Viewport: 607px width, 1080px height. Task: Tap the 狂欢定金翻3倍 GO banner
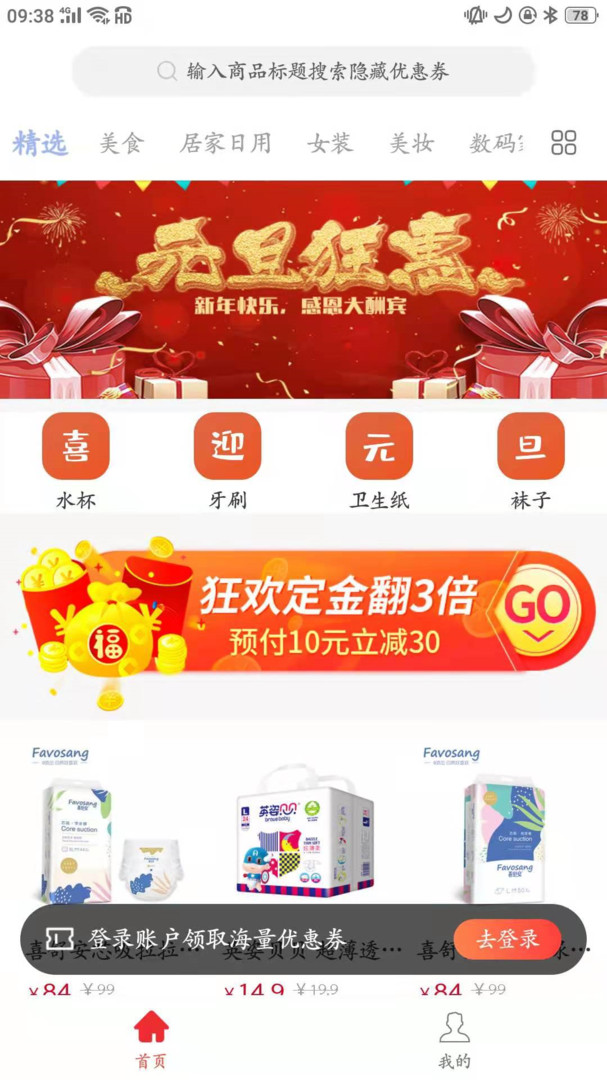pos(303,615)
